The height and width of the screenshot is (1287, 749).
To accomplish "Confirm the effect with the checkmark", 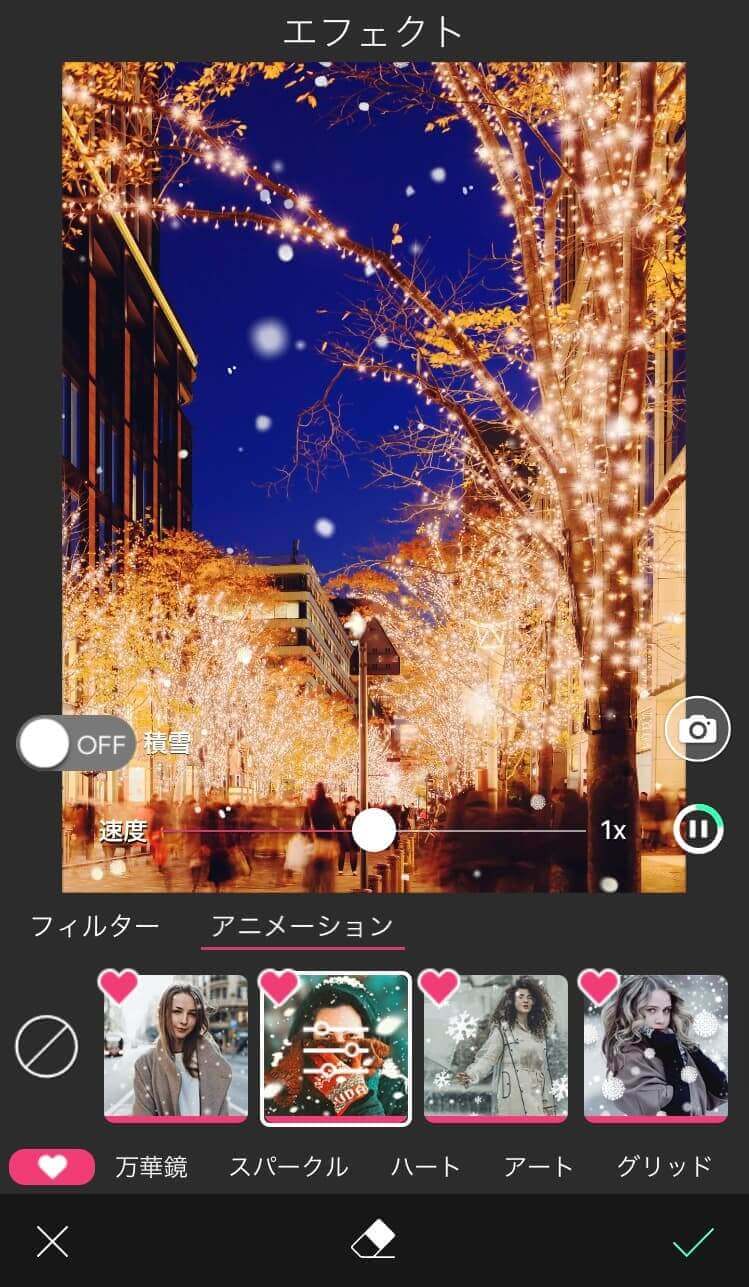I will pos(693,1242).
